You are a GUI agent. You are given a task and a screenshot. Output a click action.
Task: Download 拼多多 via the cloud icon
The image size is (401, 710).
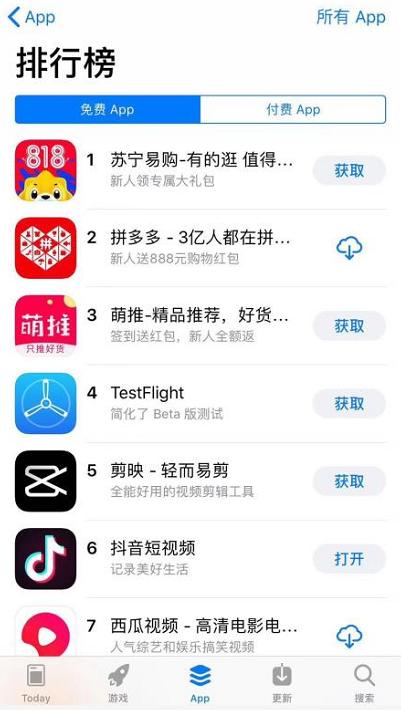349,248
